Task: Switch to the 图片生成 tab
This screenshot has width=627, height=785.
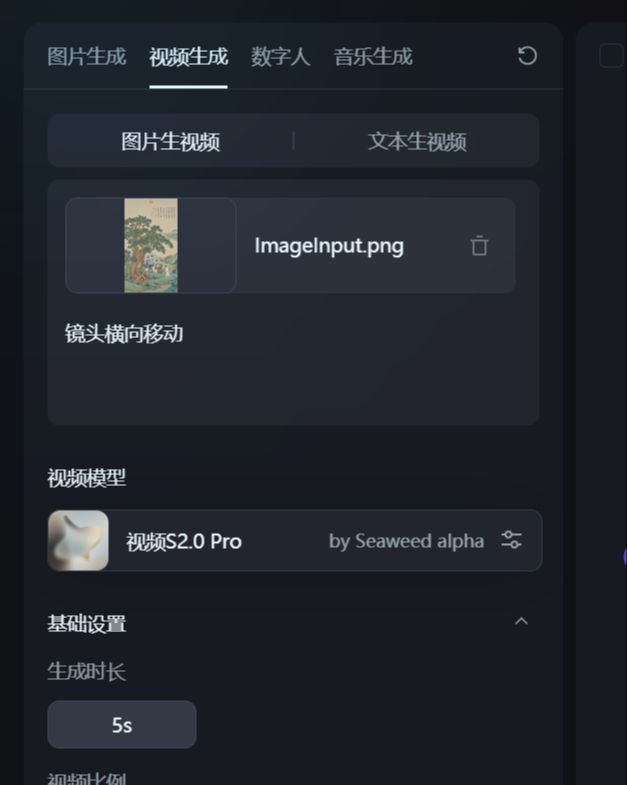Action: tap(87, 57)
